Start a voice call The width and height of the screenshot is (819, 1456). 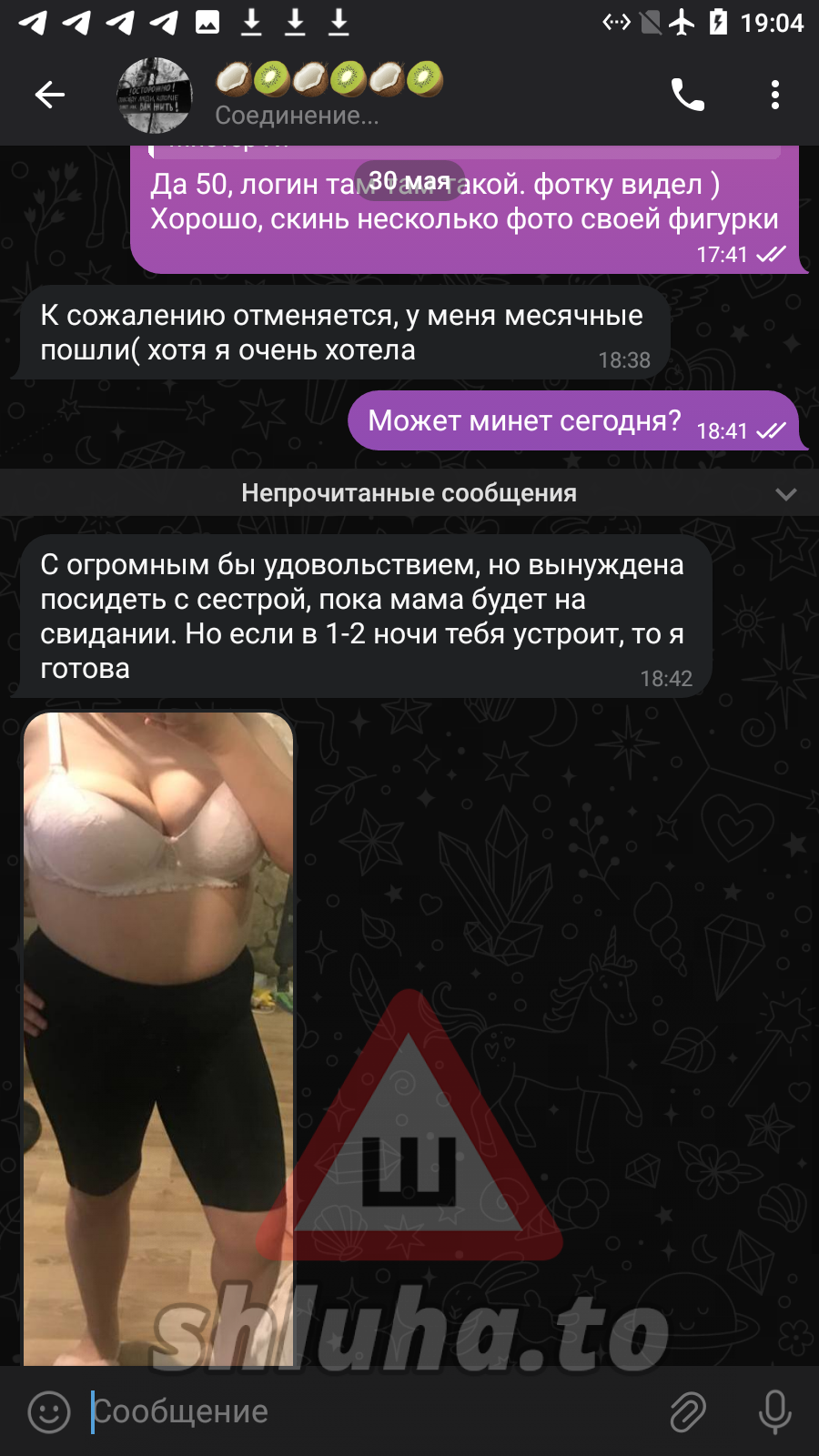[x=687, y=95]
